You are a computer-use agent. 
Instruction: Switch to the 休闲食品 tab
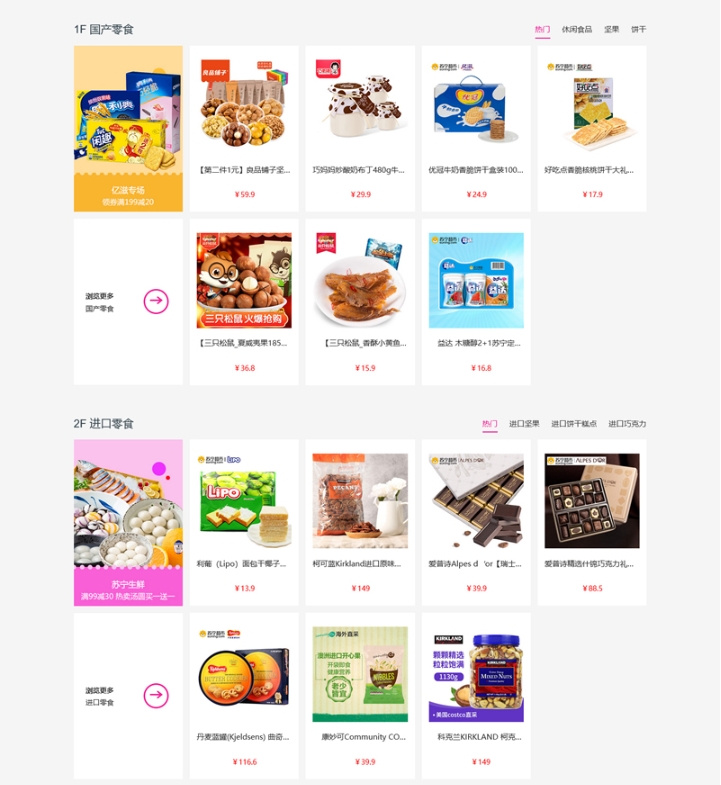tap(576, 30)
